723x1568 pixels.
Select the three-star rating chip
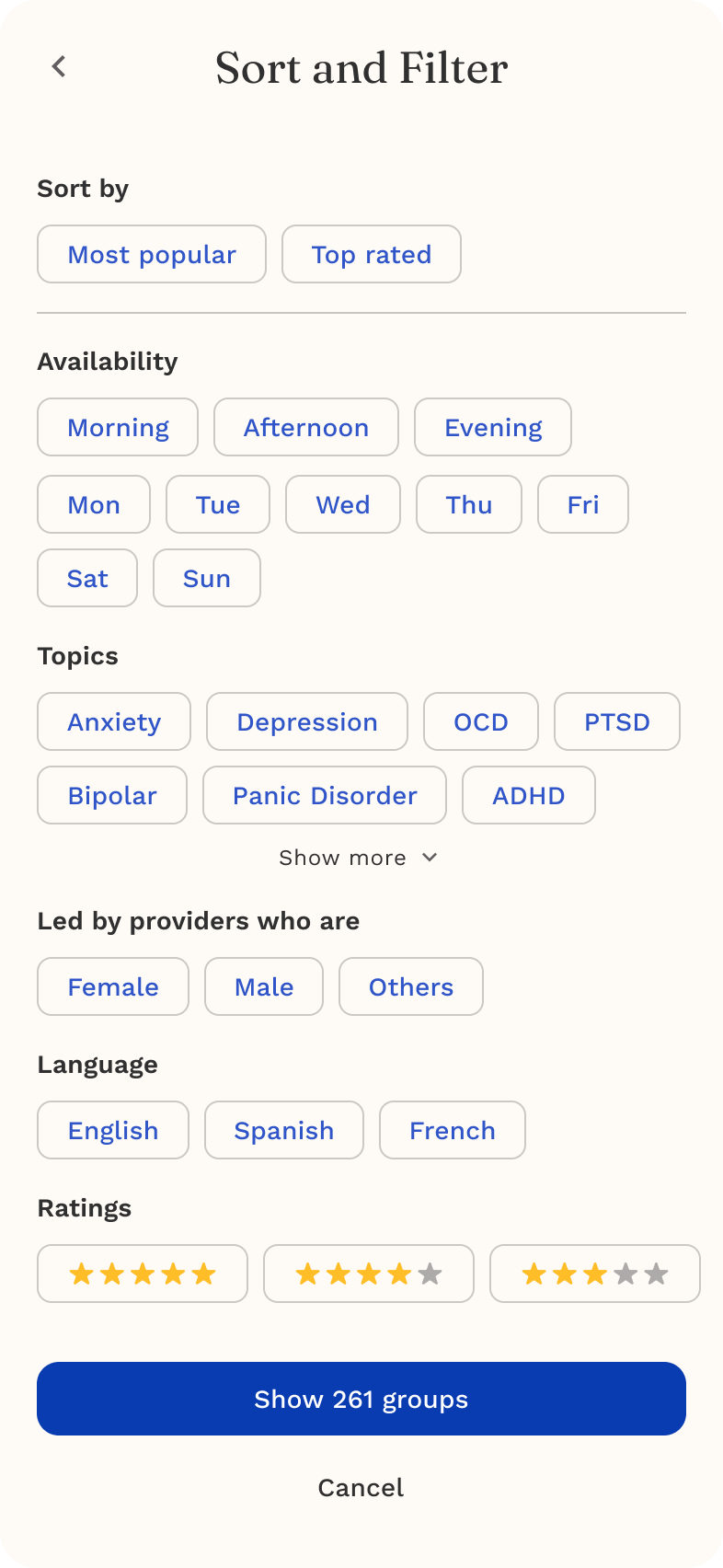[595, 1274]
